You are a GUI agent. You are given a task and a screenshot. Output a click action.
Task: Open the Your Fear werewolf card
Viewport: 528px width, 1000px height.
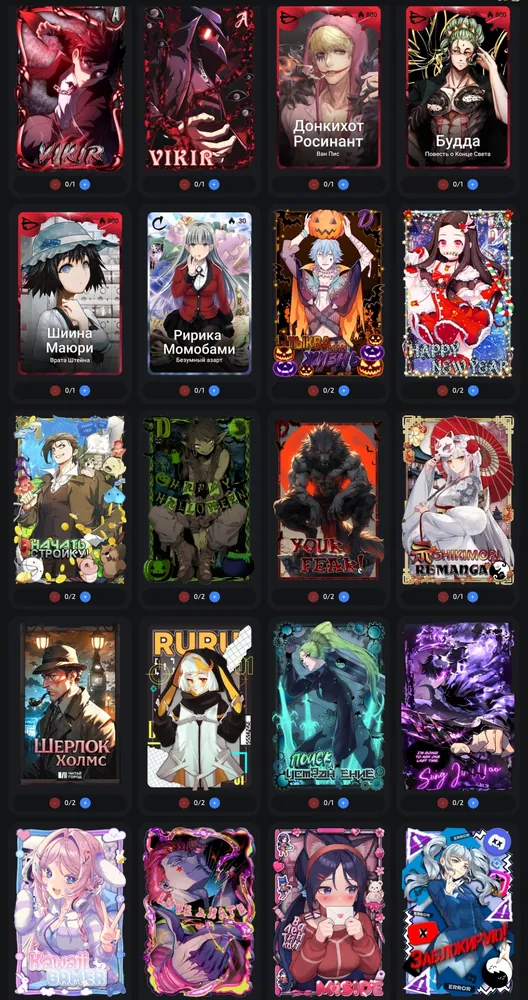[328, 500]
